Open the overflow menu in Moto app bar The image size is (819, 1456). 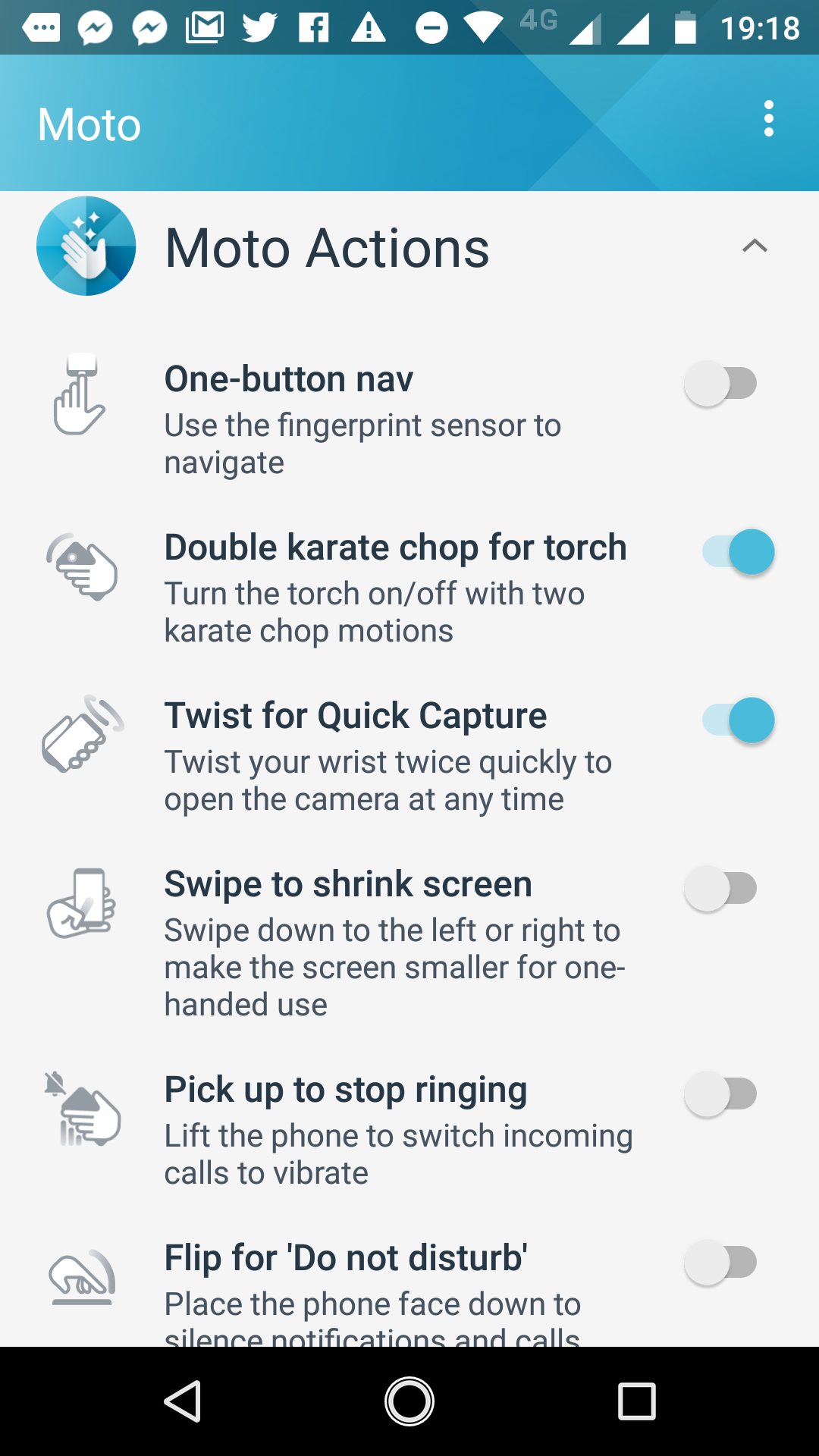tap(769, 119)
